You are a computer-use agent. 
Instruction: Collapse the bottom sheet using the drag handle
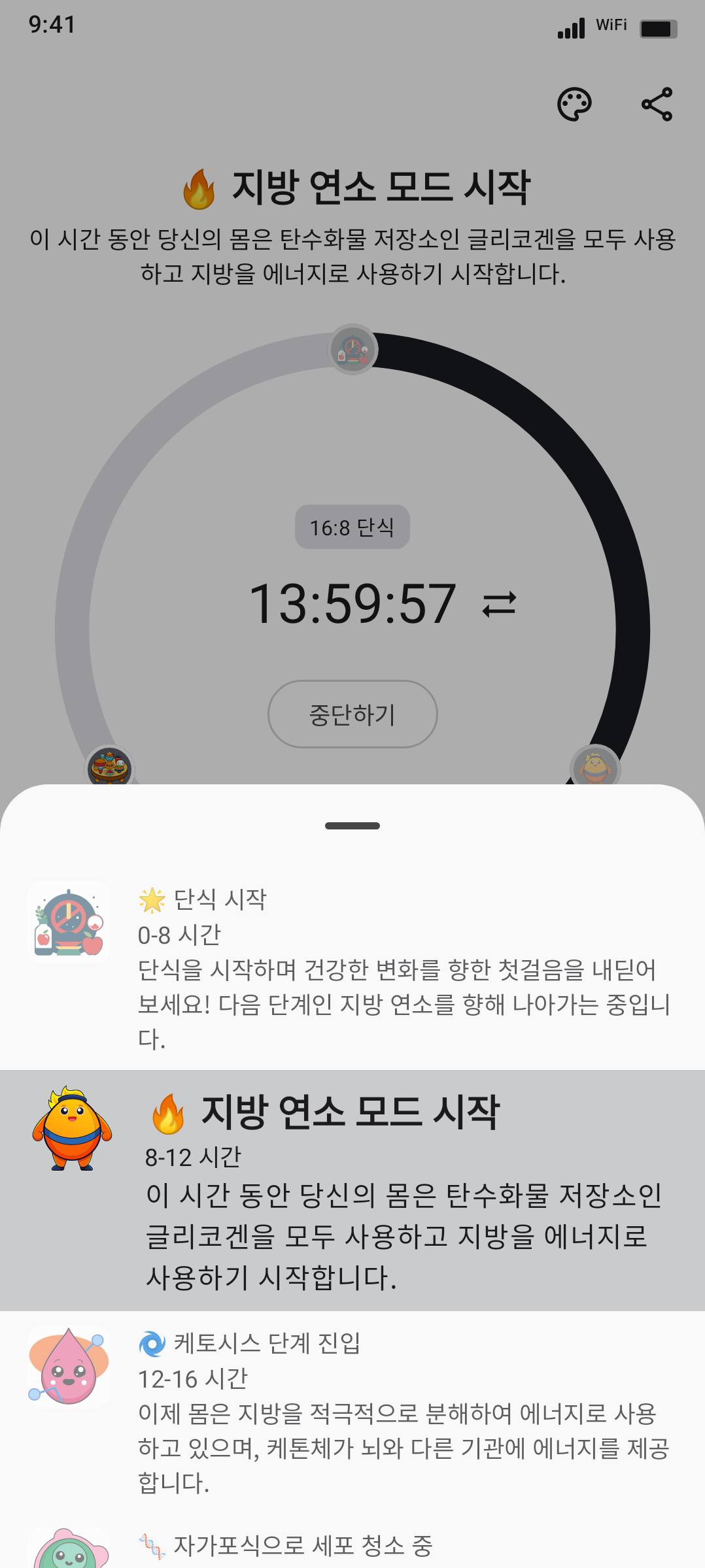click(352, 826)
